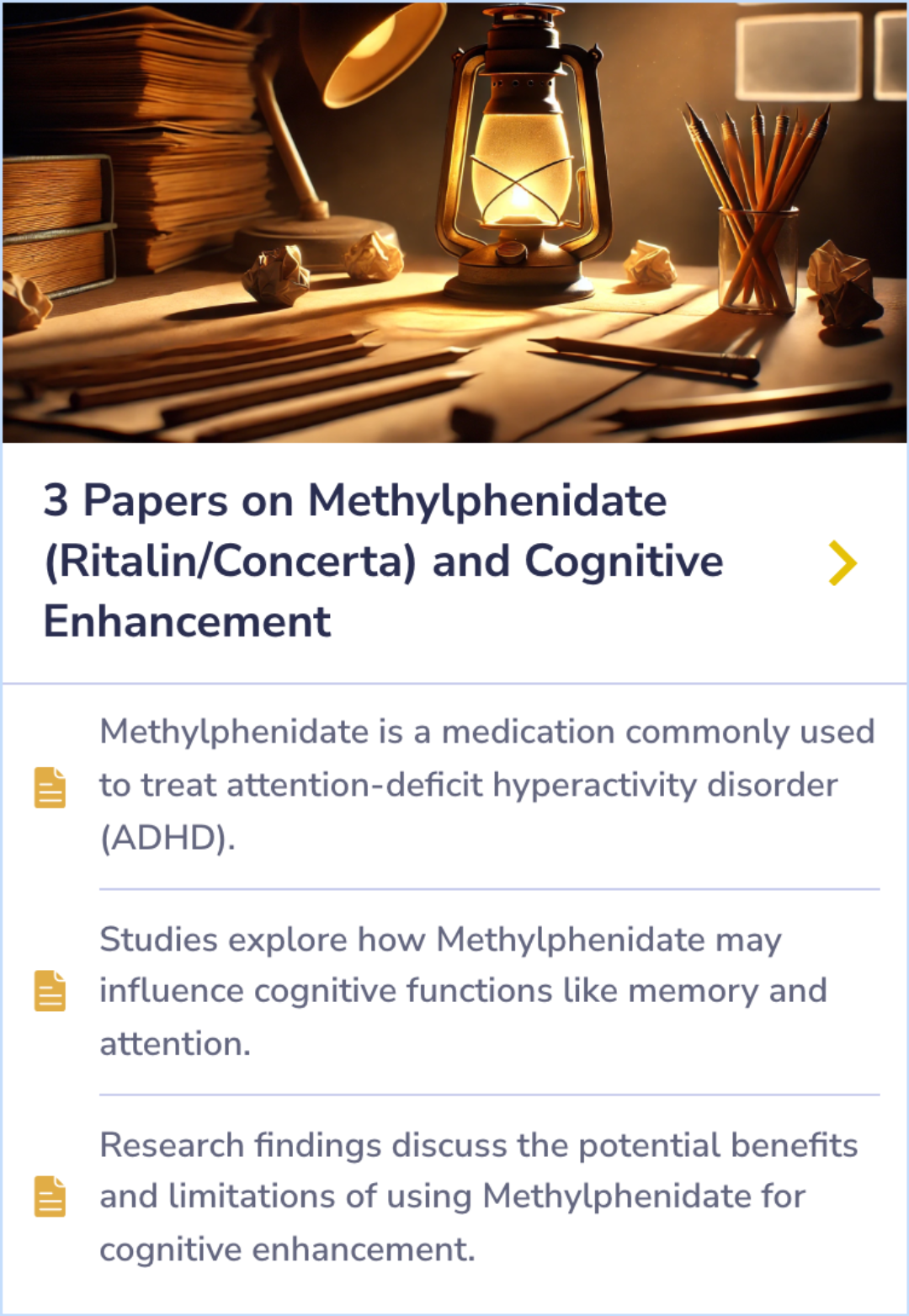909x1316 pixels.
Task: Expand the paper collection using the yellow chevron
Action: coord(841,564)
